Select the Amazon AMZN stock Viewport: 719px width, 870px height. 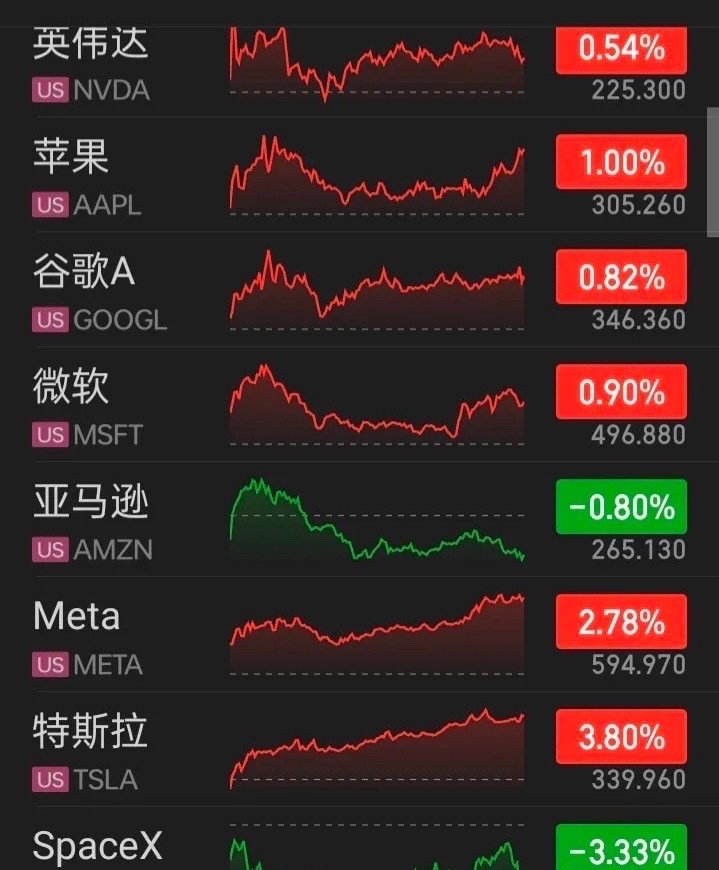pyautogui.click(x=360, y=519)
